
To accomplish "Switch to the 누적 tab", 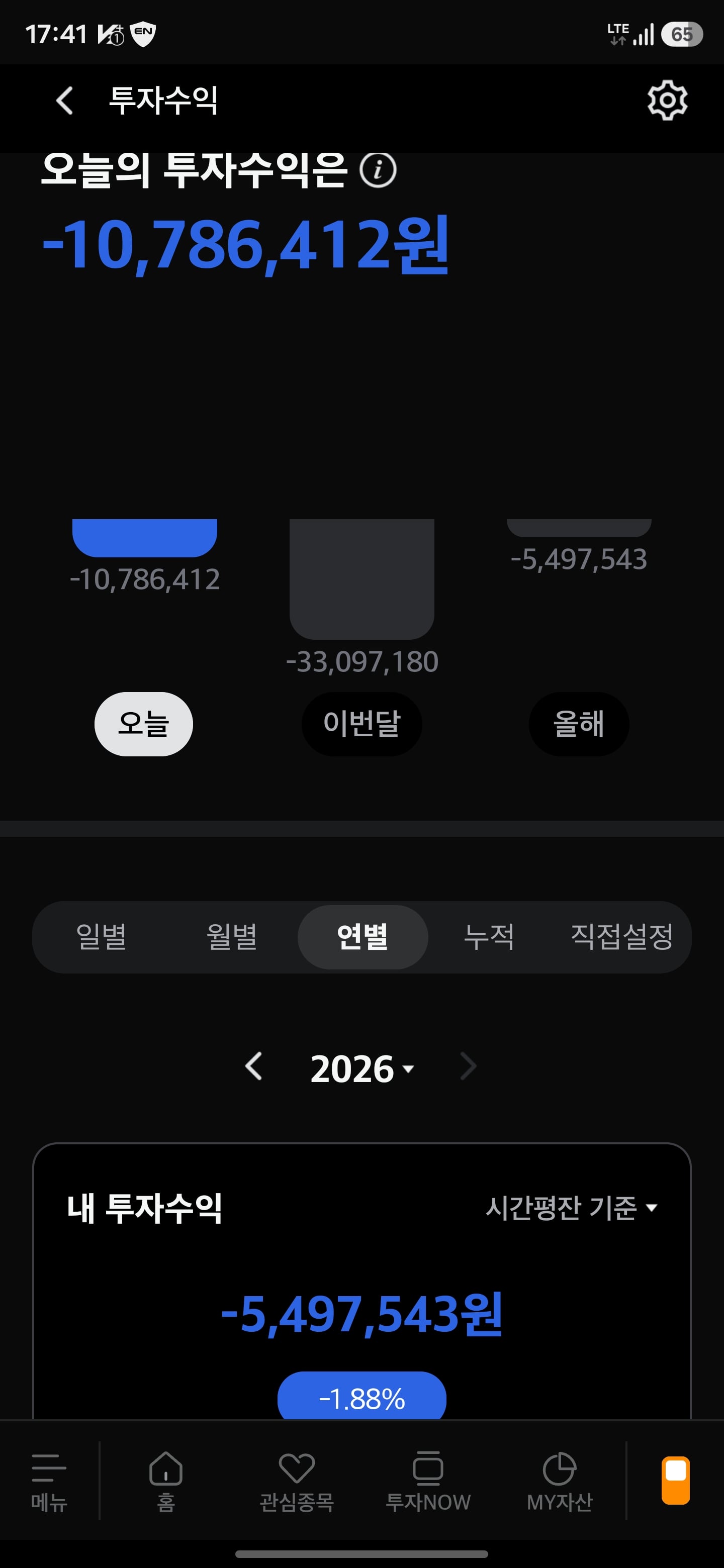I will pos(489,937).
